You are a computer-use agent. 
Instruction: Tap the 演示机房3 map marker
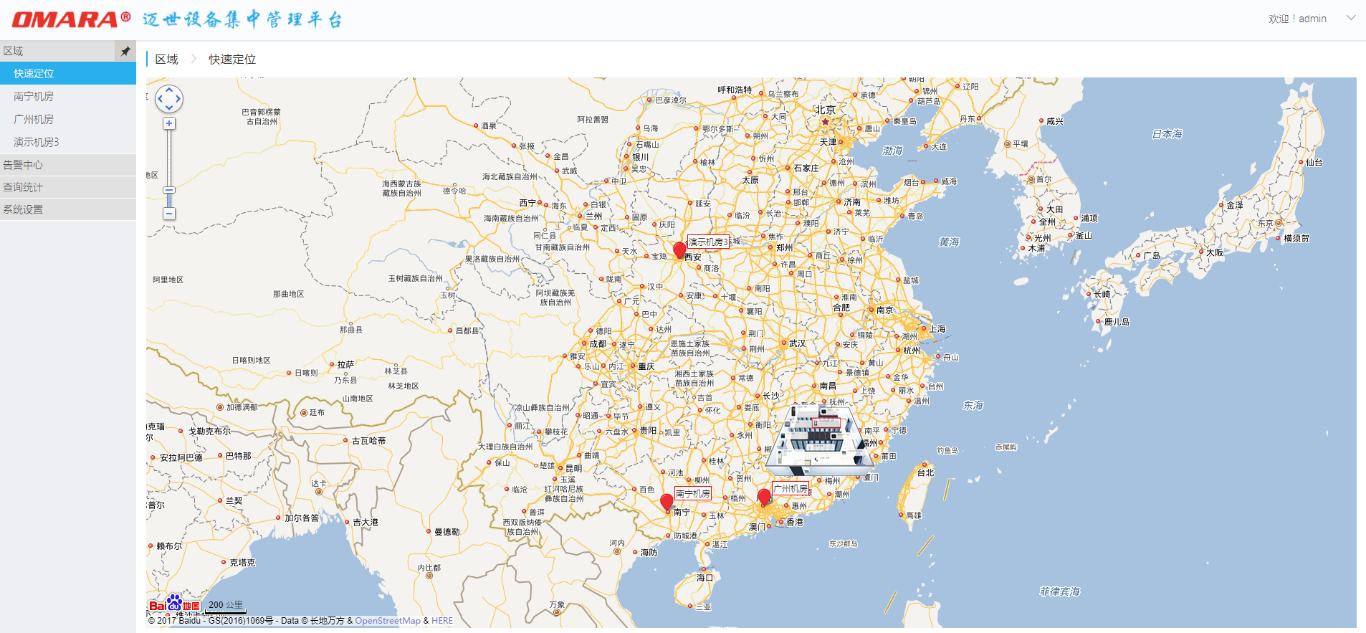680,250
